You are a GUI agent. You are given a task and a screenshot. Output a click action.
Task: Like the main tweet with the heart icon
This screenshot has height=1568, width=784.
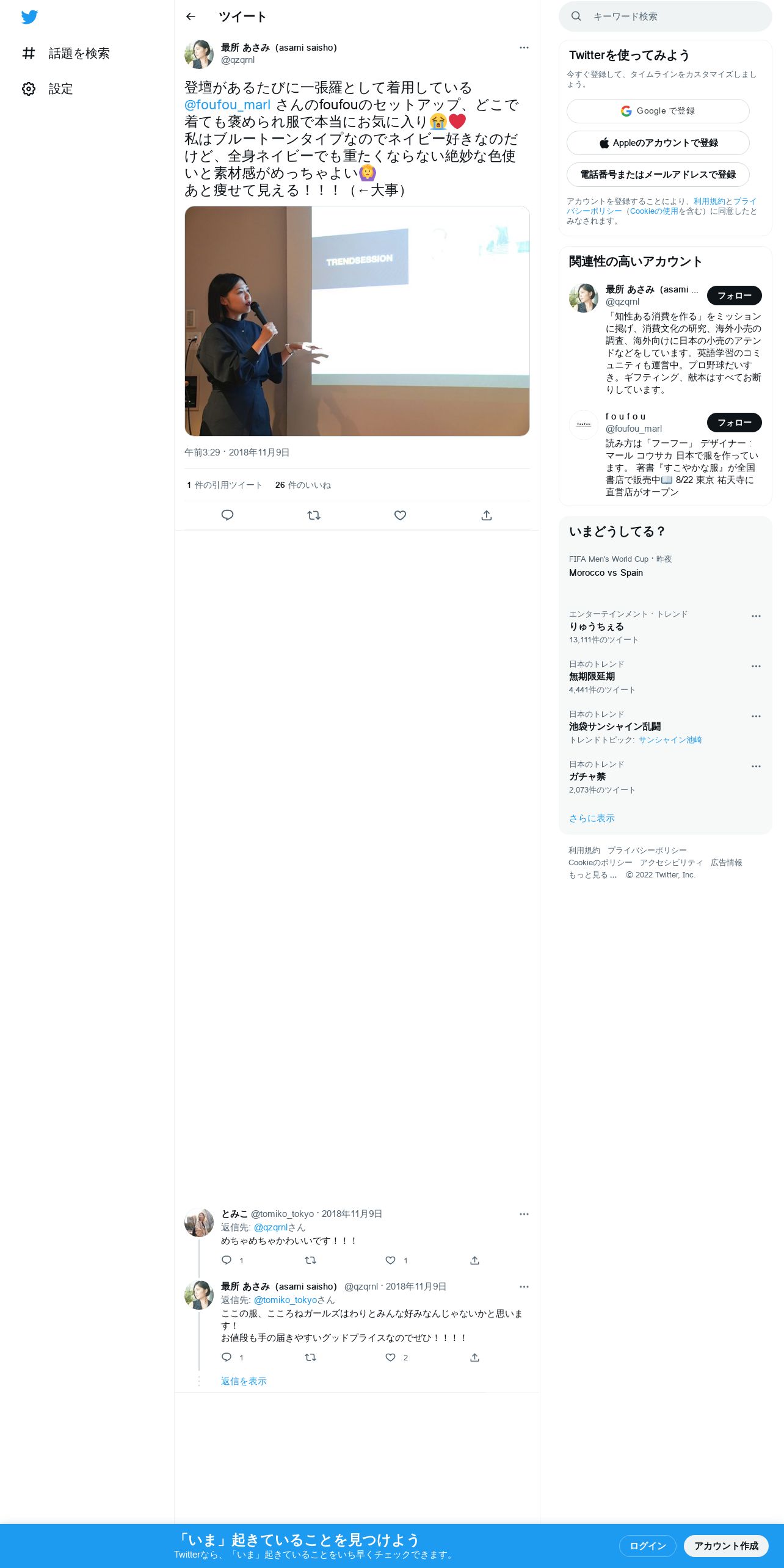pyautogui.click(x=400, y=515)
